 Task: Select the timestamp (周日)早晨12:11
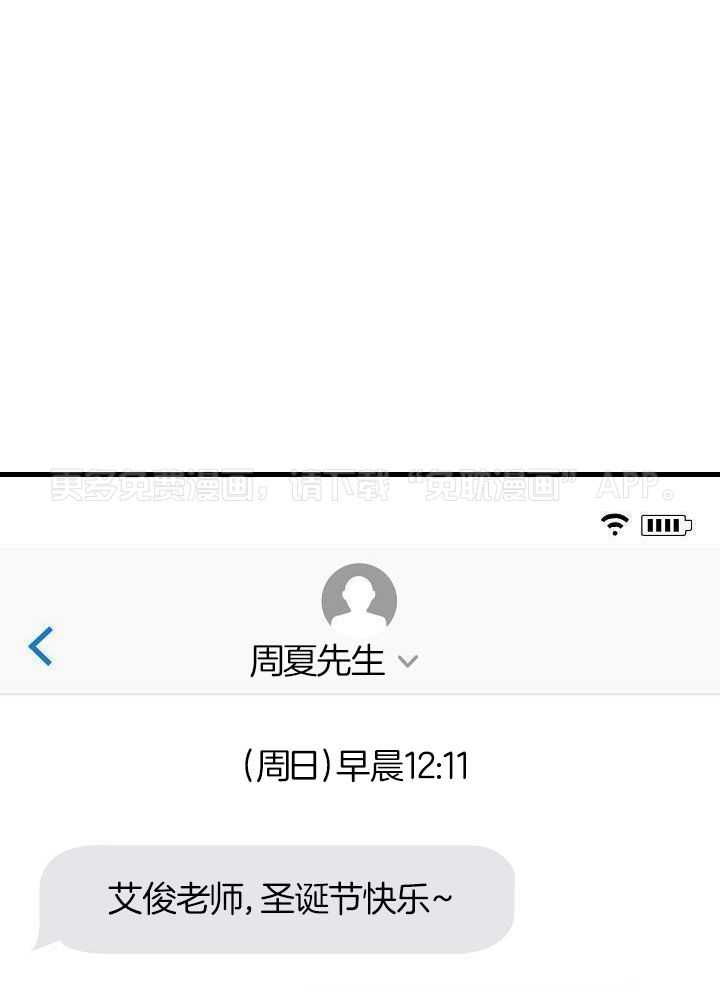tap(360, 765)
